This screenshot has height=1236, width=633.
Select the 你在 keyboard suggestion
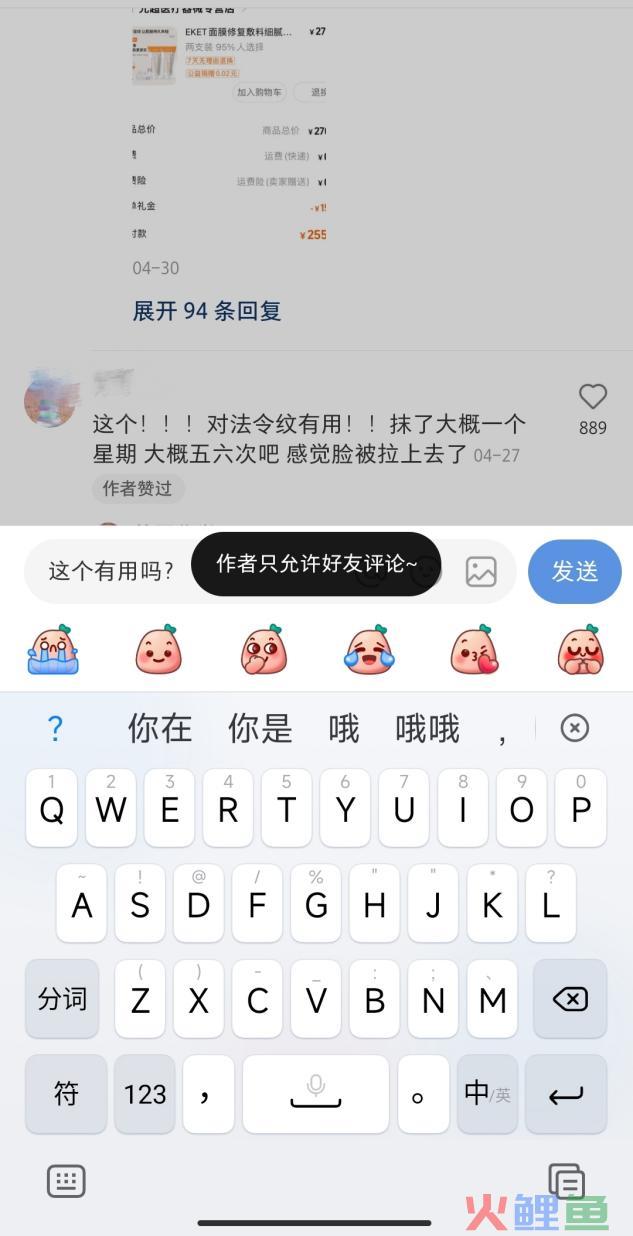(160, 728)
